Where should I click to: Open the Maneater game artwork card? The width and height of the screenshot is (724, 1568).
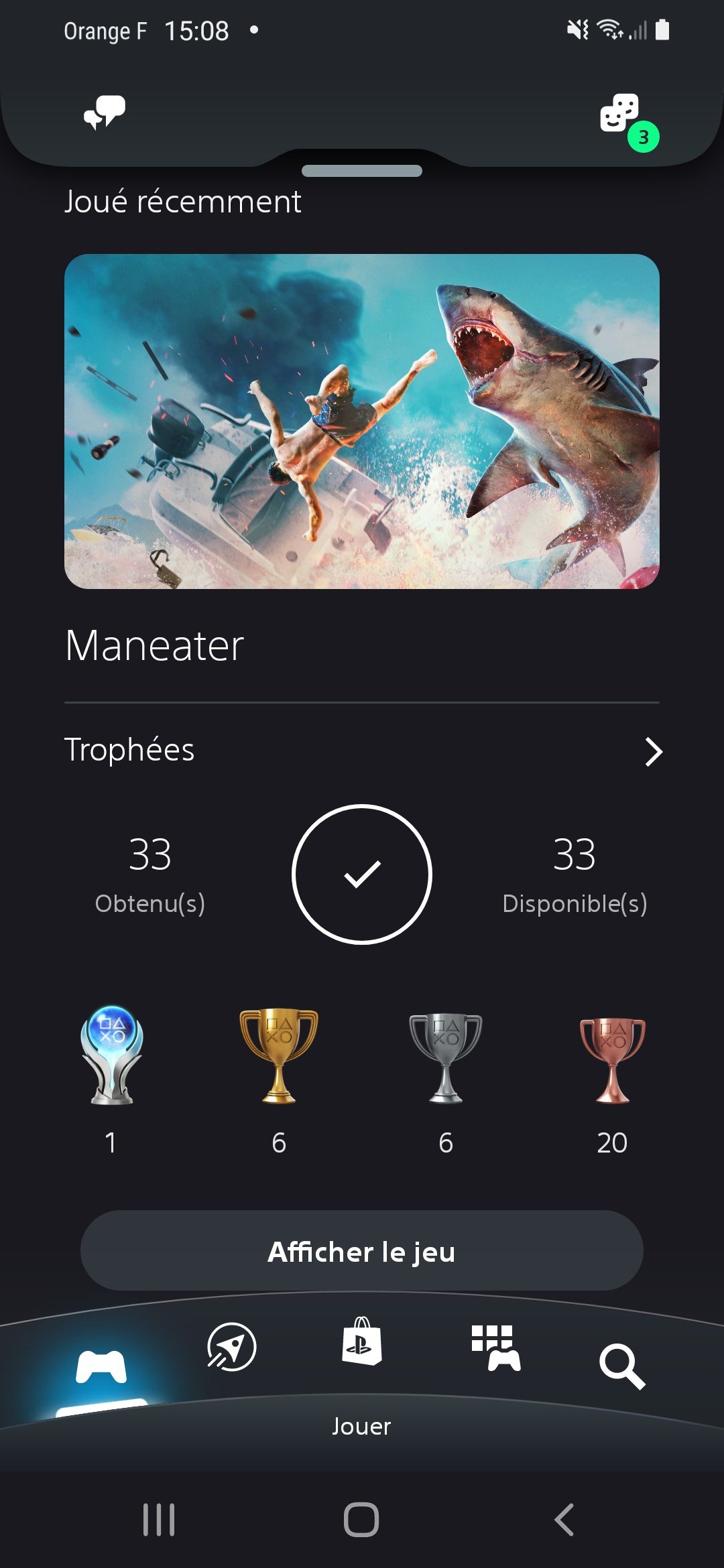coord(362,421)
